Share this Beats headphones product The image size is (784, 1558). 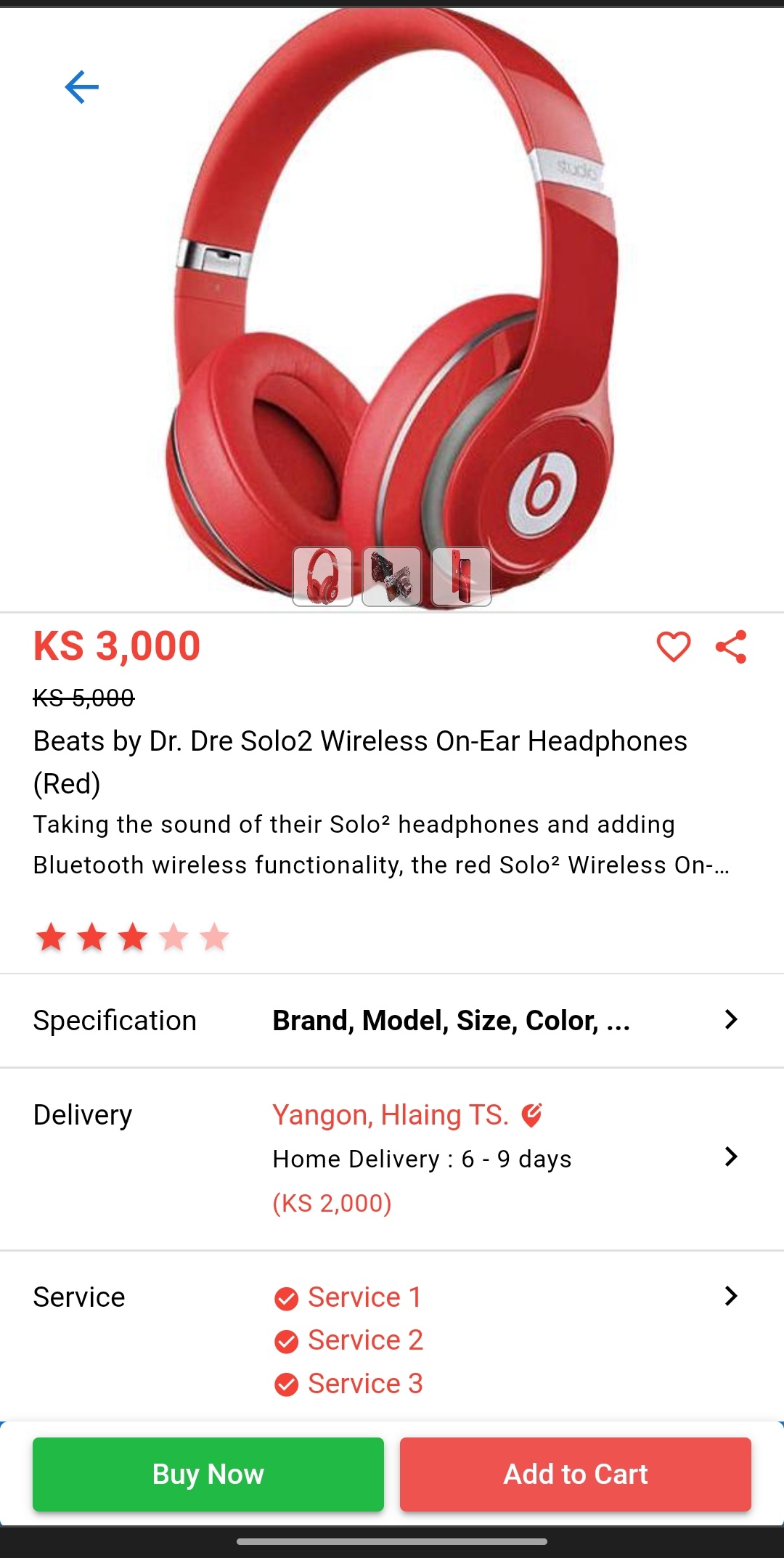click(x=731, y=646)
